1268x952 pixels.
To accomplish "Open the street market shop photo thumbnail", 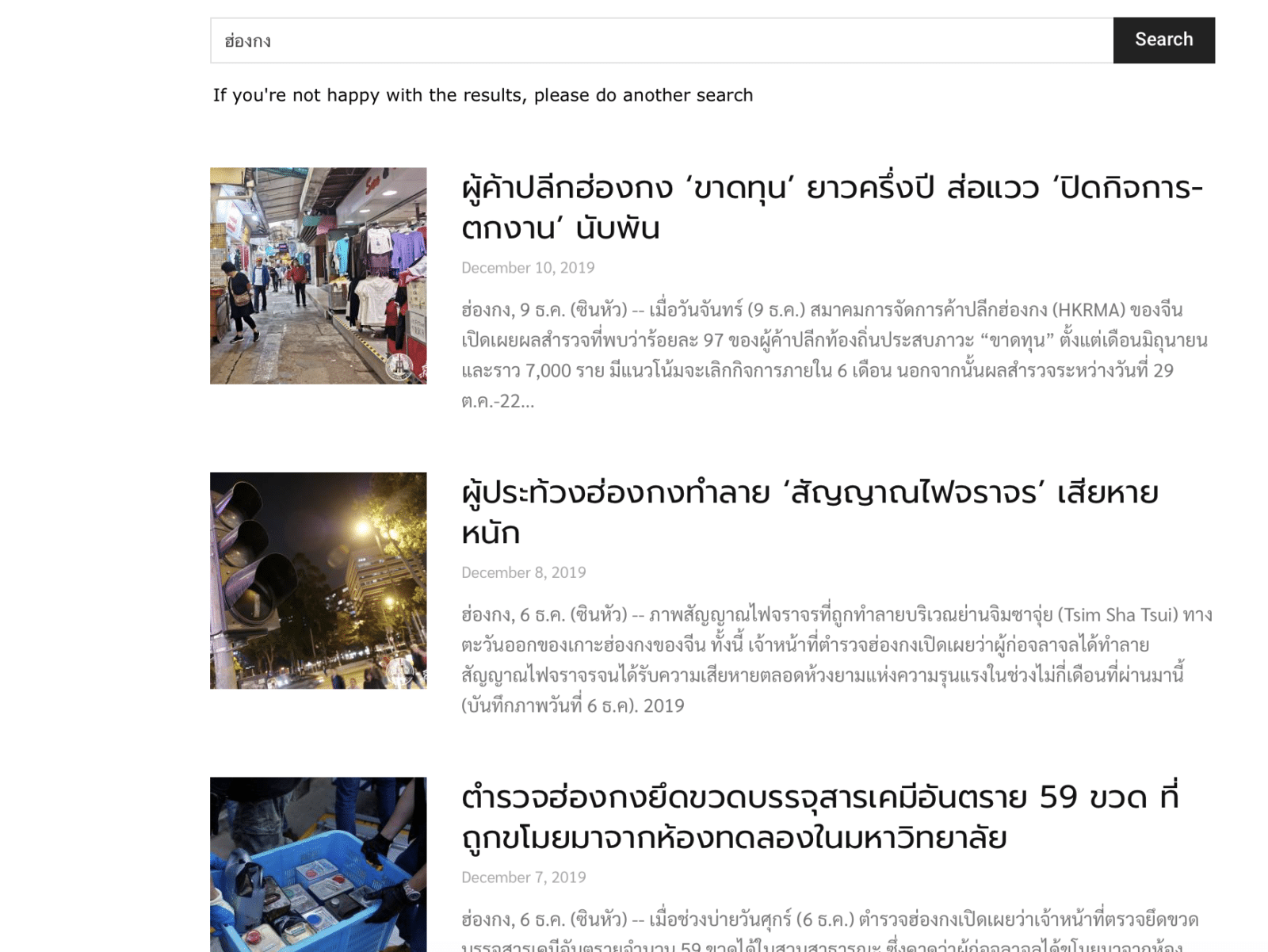I will point(318,275).
